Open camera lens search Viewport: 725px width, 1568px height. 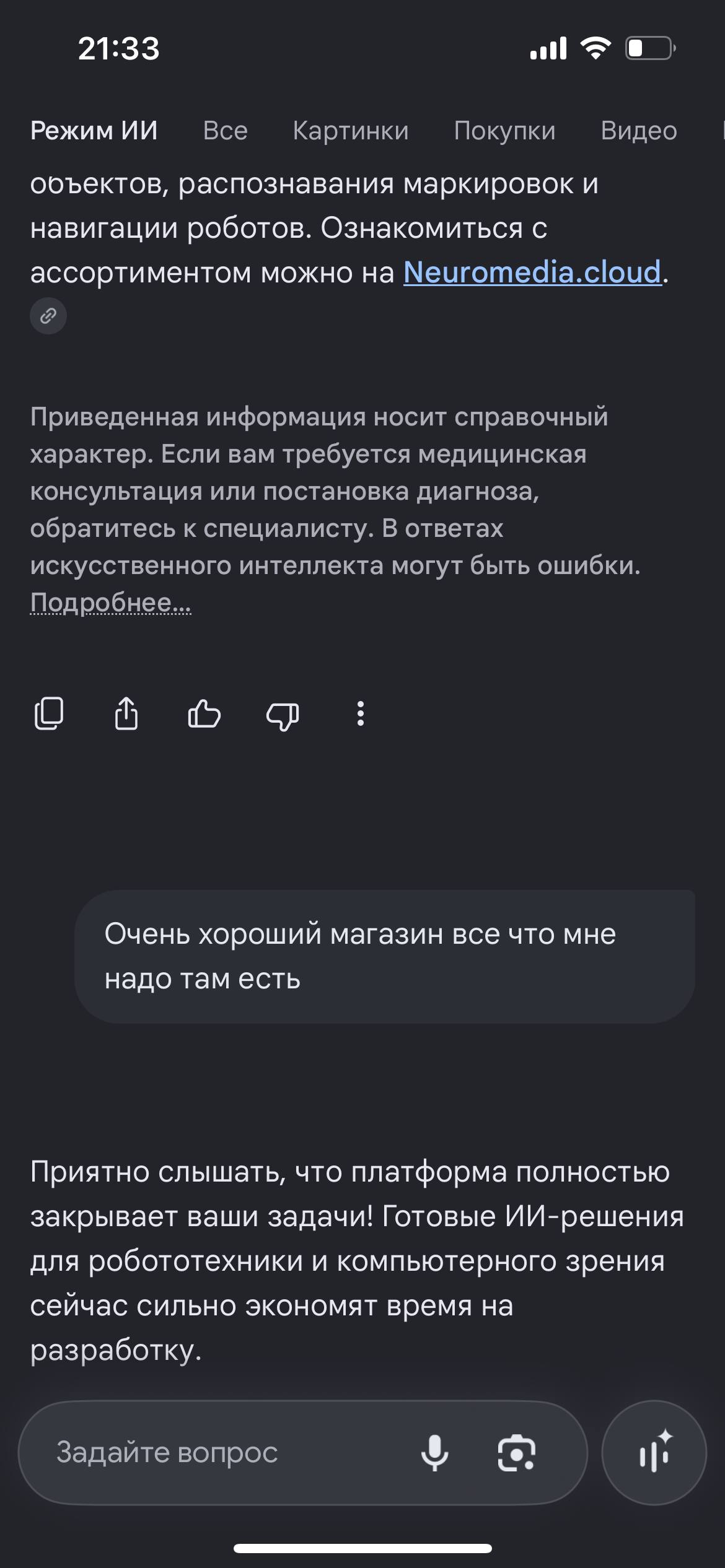pyautogui.click(x=516, y=1452)
